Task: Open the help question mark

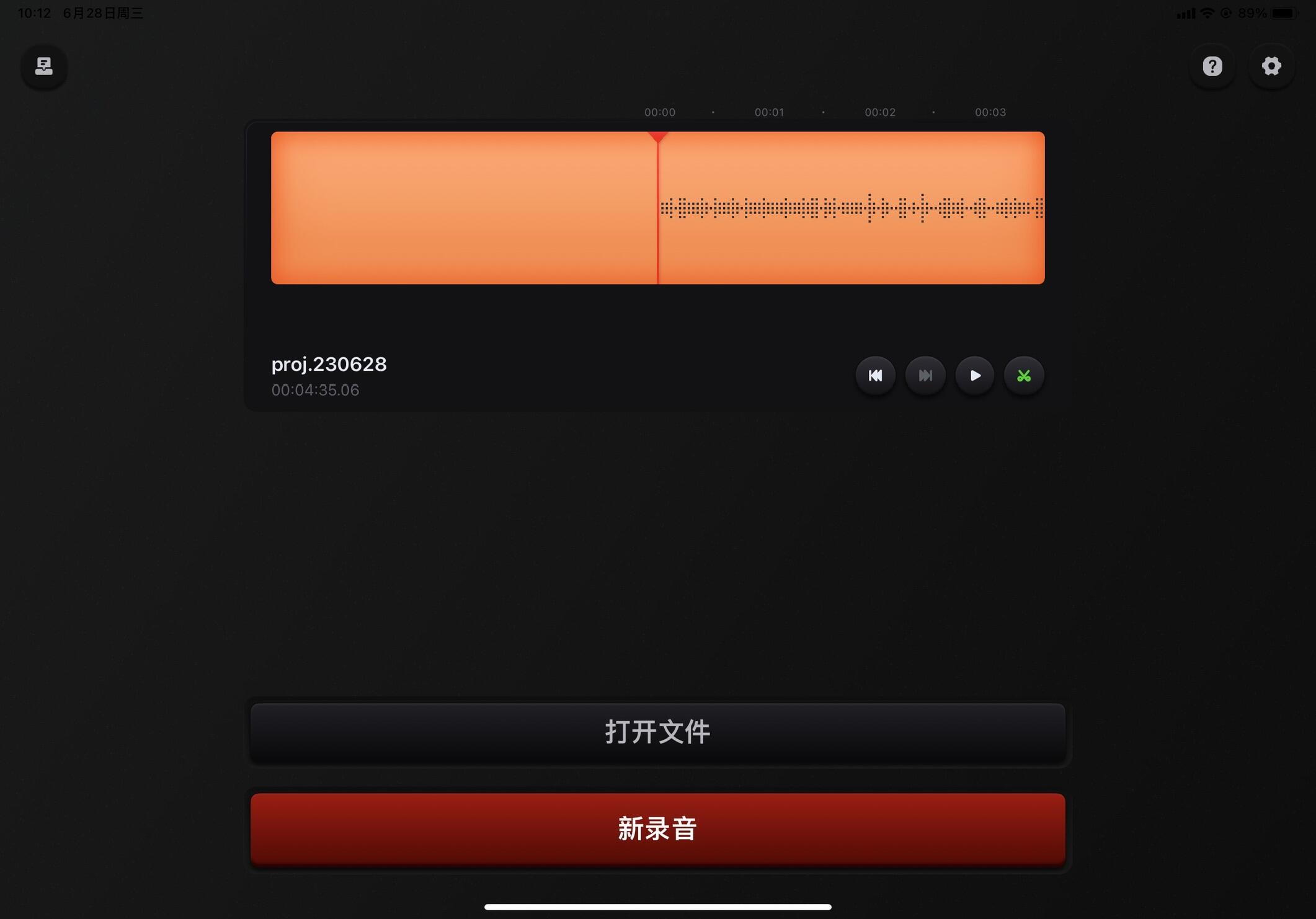Action: tap(1212, 66)
